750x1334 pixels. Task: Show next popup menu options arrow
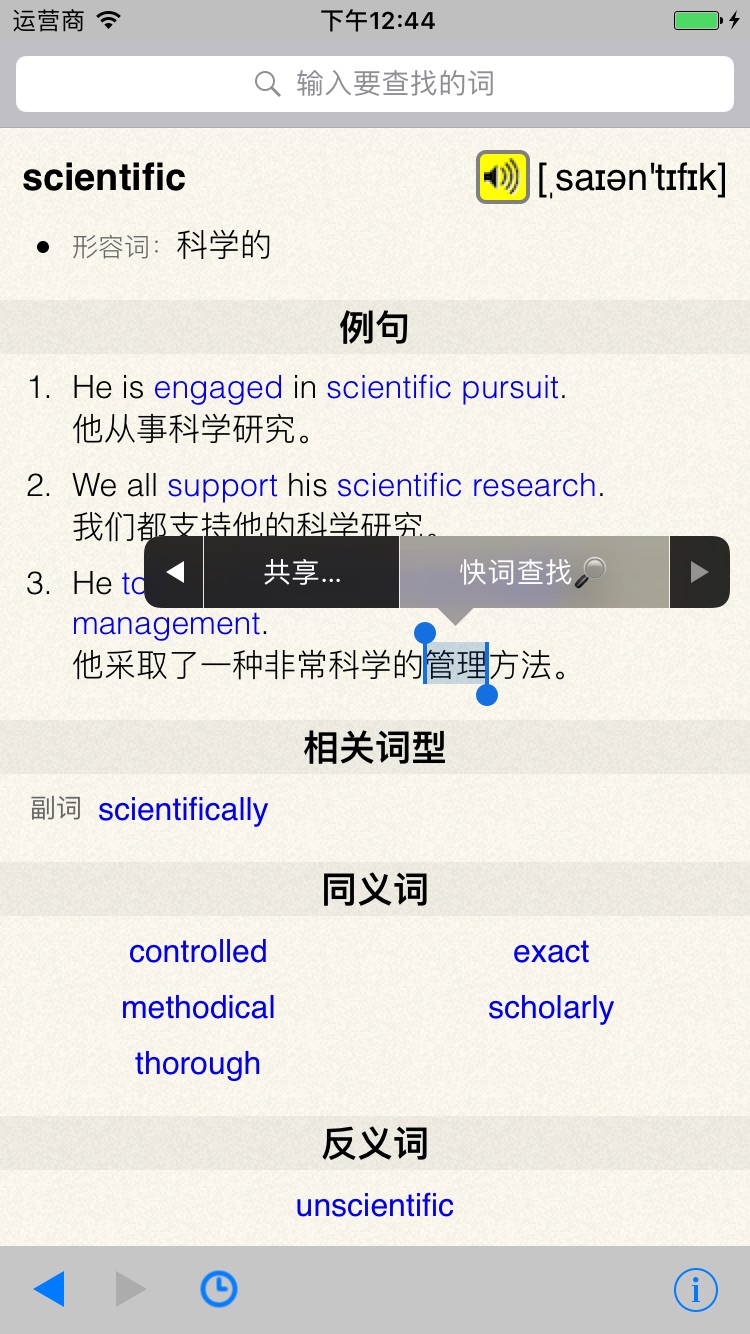point(699,572)
